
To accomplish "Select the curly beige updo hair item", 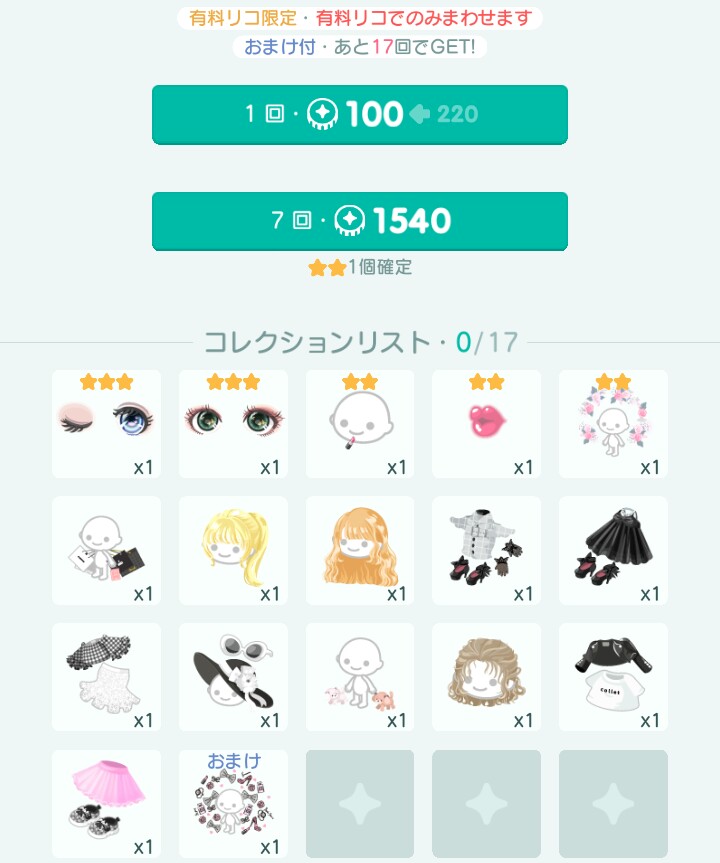I will click(487, 677).
